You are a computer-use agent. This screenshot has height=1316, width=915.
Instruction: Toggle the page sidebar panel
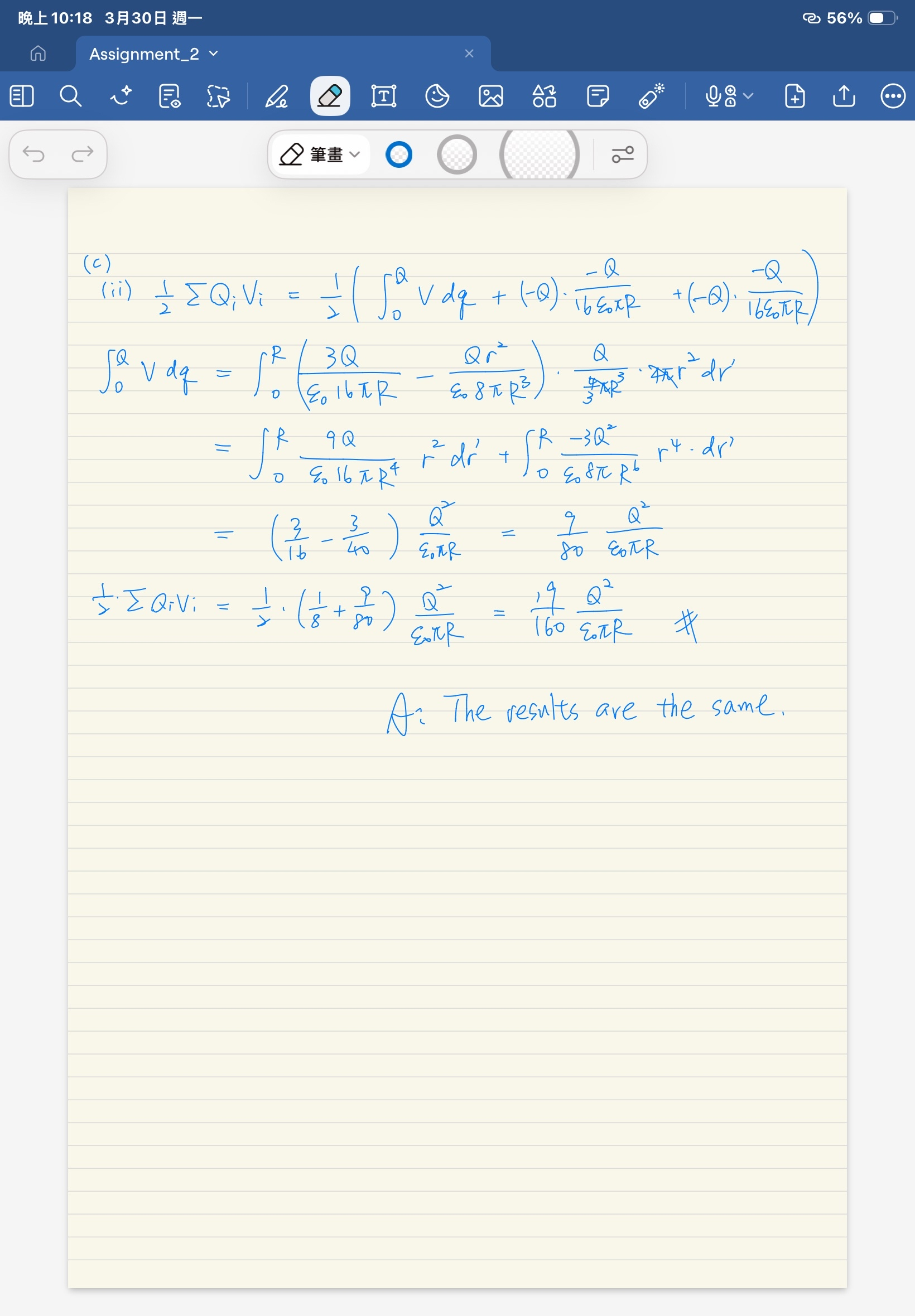coord(22,96)
